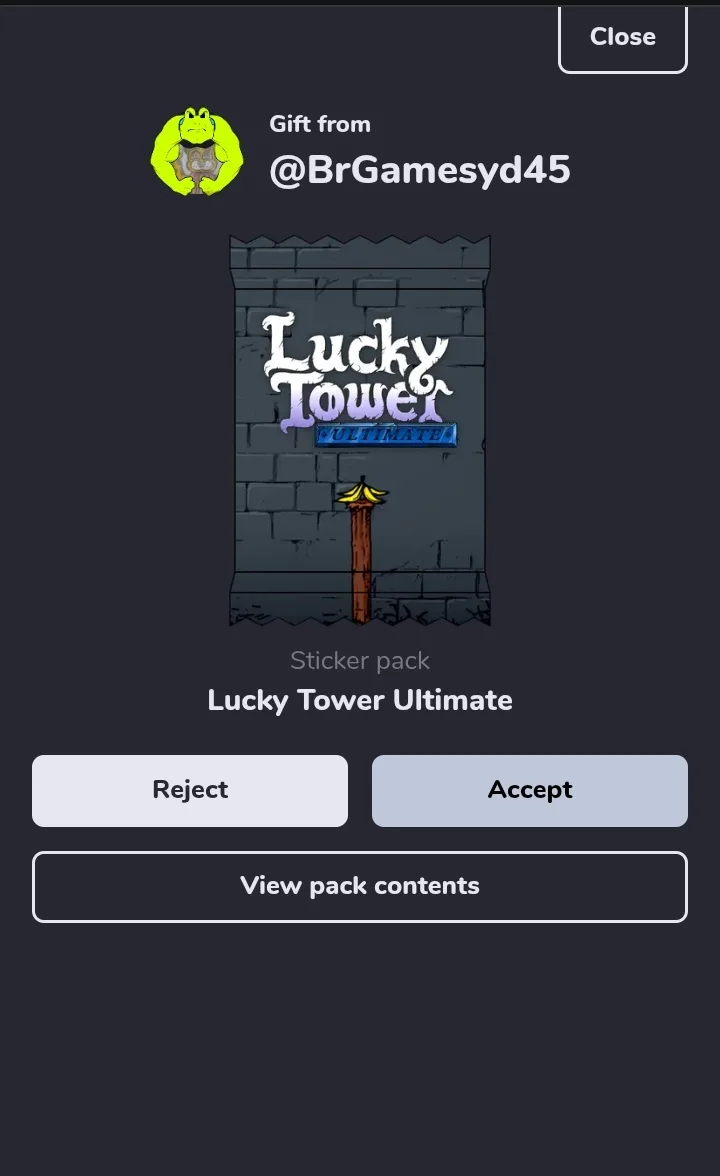View pack contents

(x=360, y=886)
